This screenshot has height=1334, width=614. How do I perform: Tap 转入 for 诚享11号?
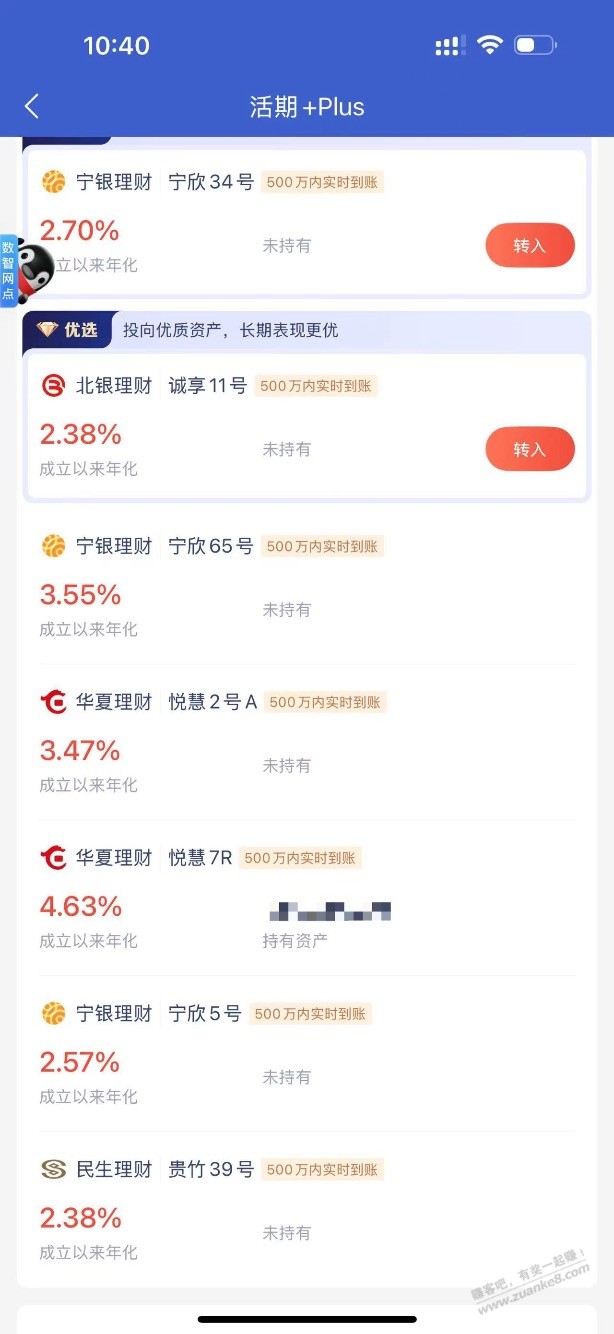(x=530, y=450)
